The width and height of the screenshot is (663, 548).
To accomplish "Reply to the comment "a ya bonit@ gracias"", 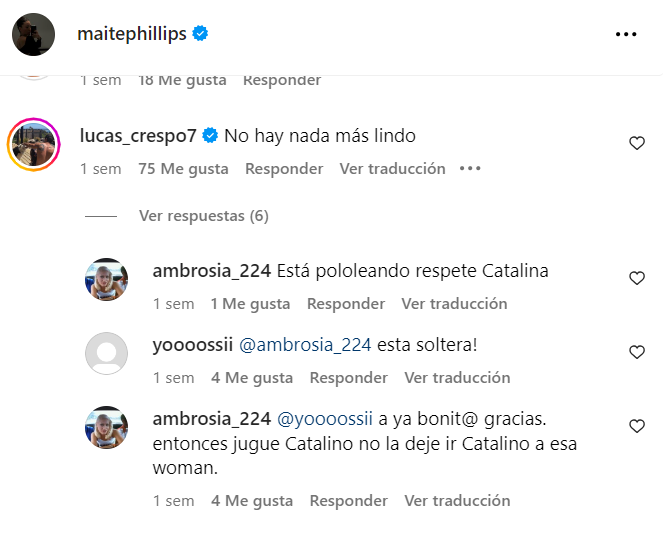I will click(x=349, y=501).
